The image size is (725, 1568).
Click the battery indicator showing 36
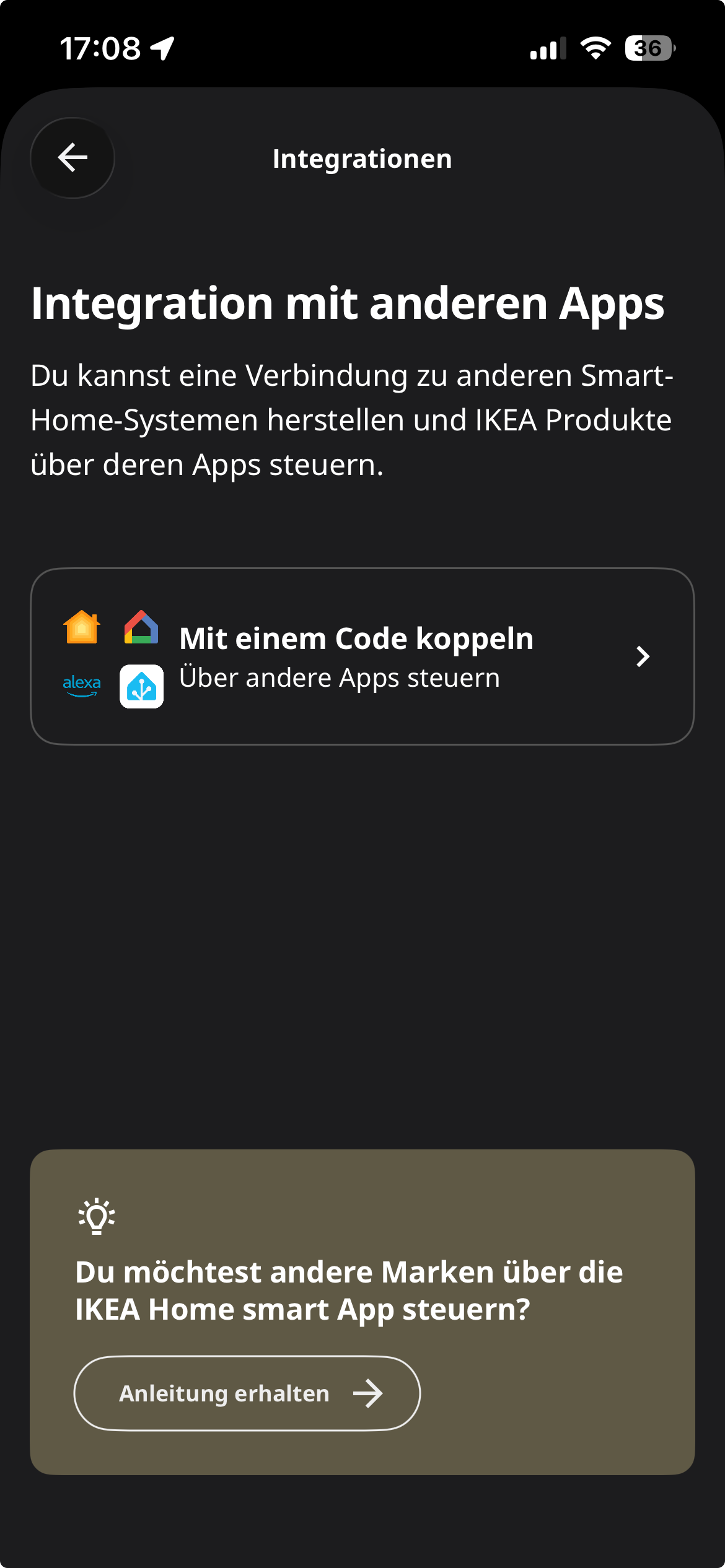coord(648,48)
